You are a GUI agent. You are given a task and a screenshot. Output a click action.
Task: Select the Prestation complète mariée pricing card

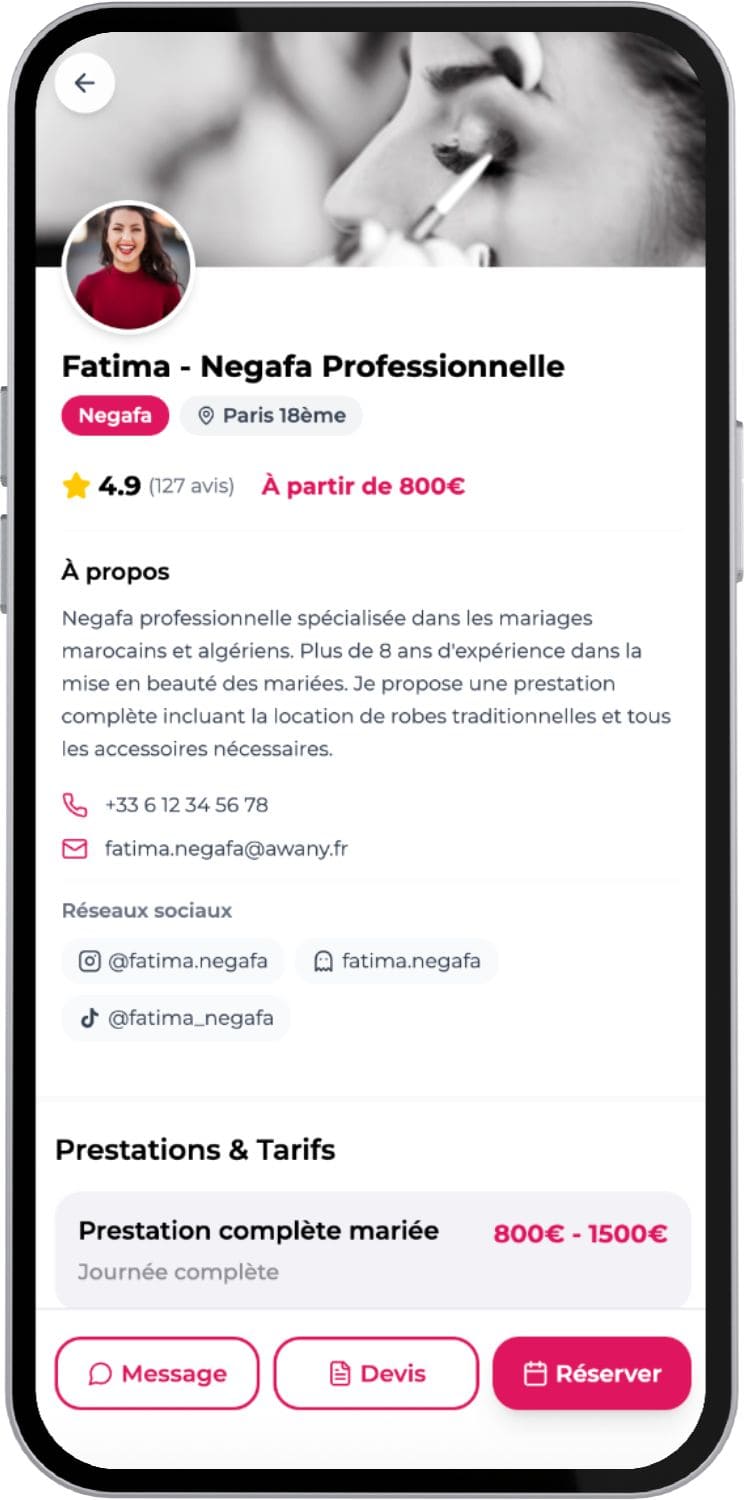tap(372, 1247)
